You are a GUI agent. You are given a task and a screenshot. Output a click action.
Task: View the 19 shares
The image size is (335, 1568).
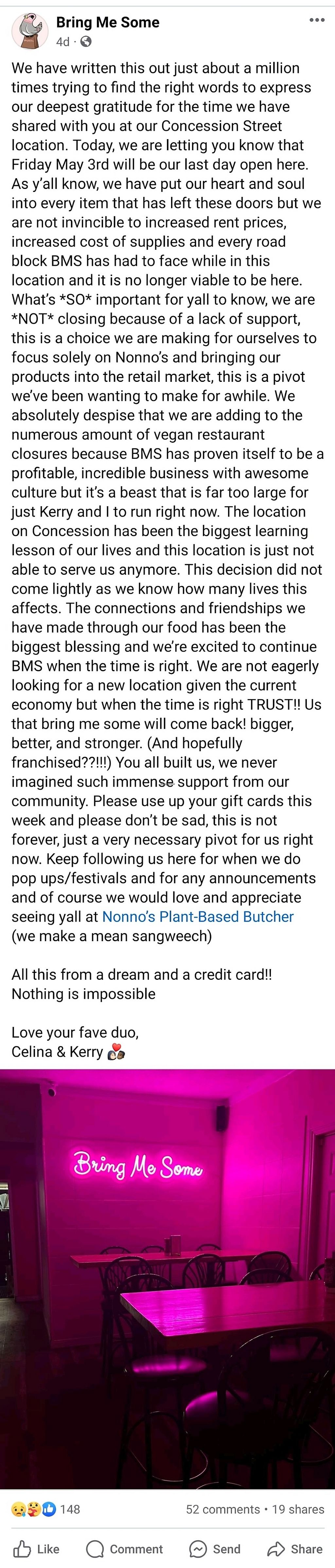pos(298,1509)
